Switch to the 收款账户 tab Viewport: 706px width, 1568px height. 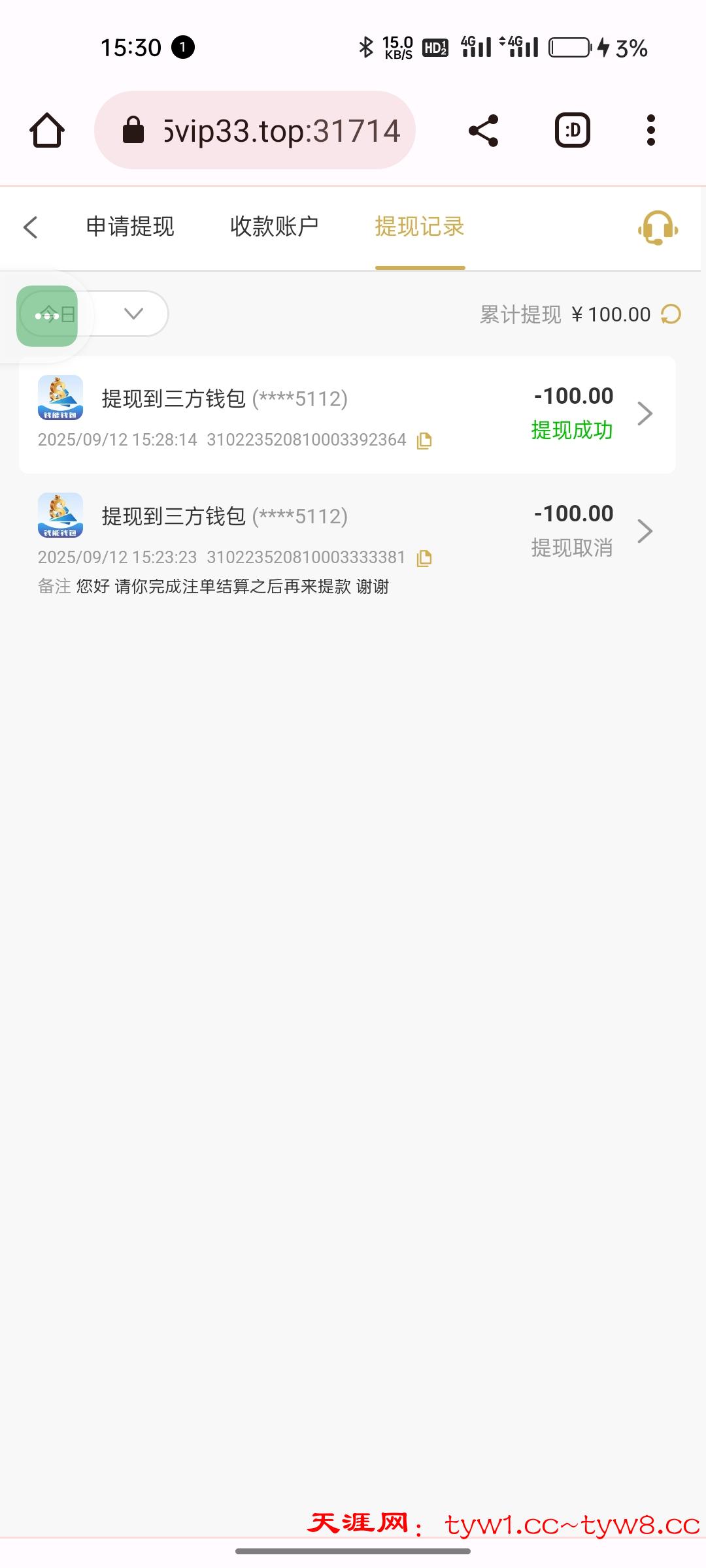(x=275, y=227)
